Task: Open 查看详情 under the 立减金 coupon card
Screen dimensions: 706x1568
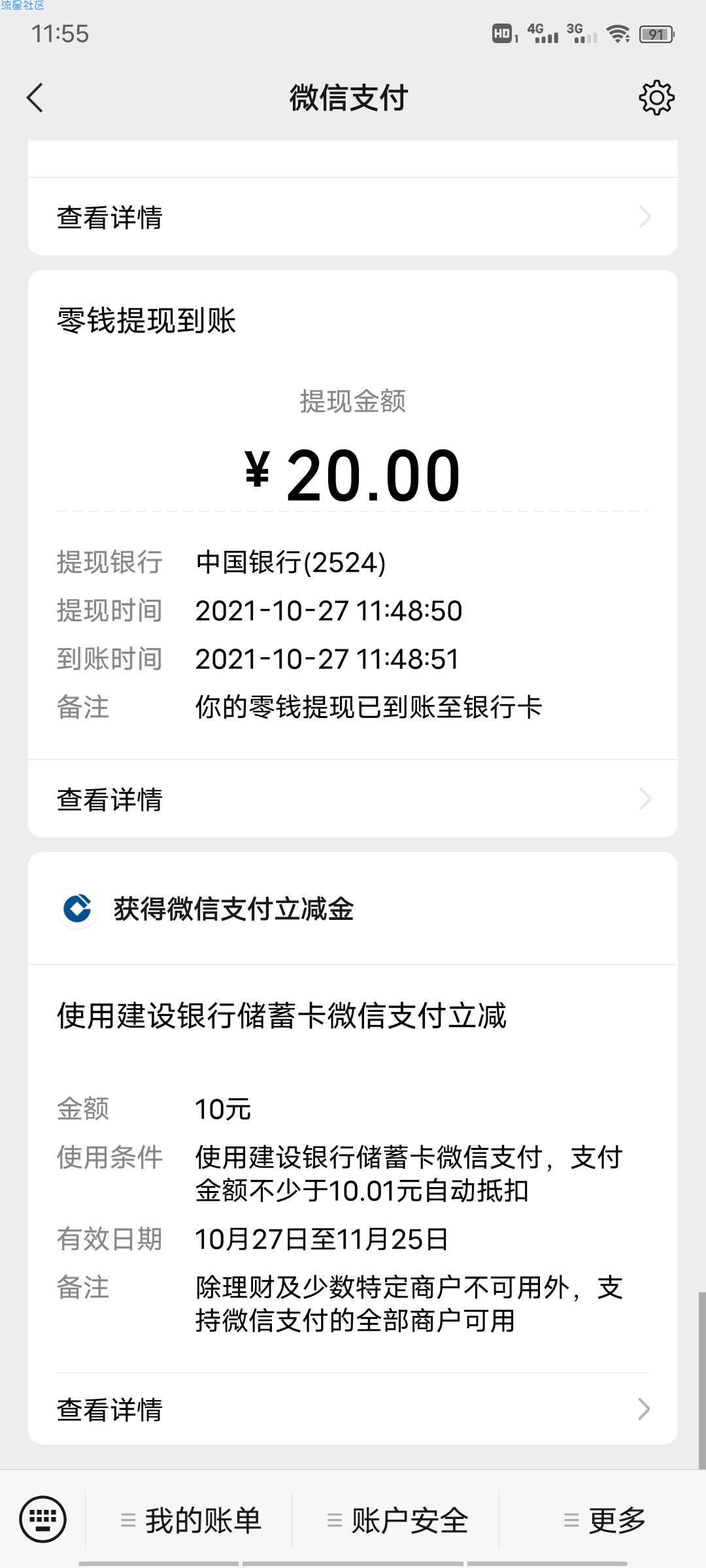Action: point(353,1409)
